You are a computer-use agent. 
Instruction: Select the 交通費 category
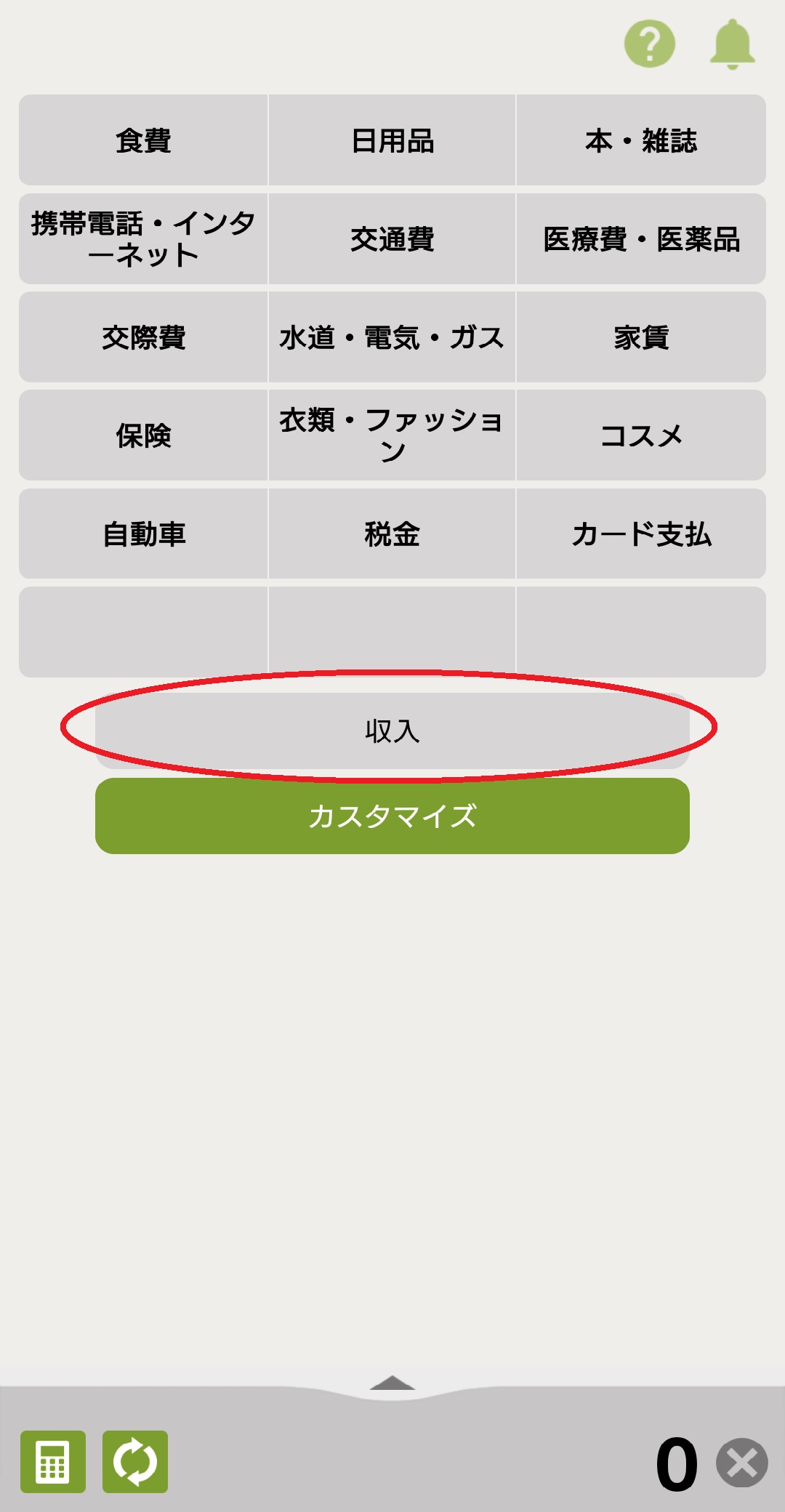[x=392, y=238]
